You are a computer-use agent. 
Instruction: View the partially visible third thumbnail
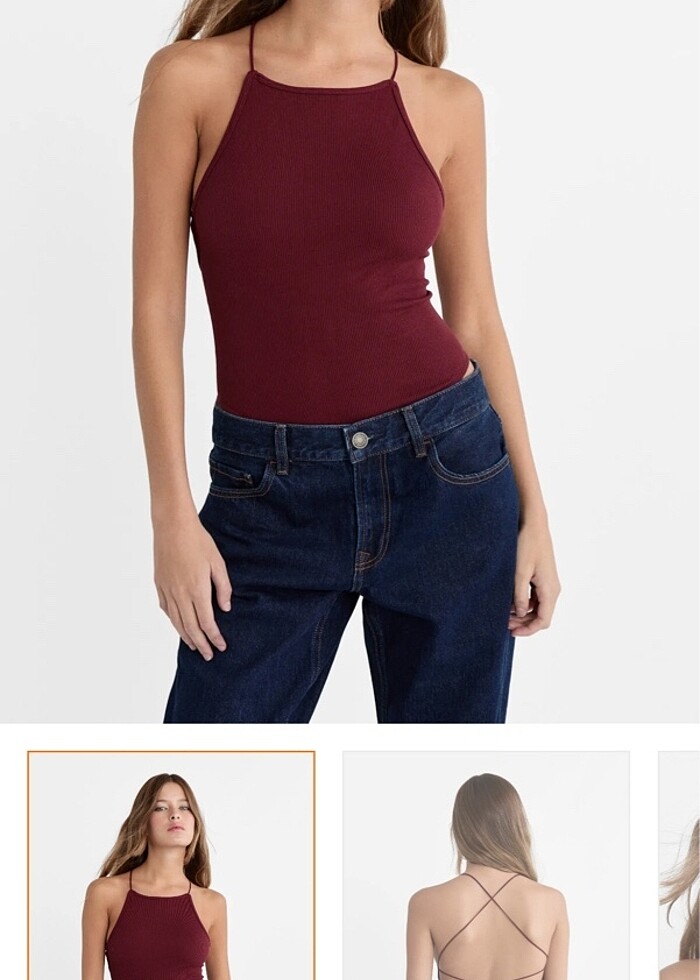680,866
